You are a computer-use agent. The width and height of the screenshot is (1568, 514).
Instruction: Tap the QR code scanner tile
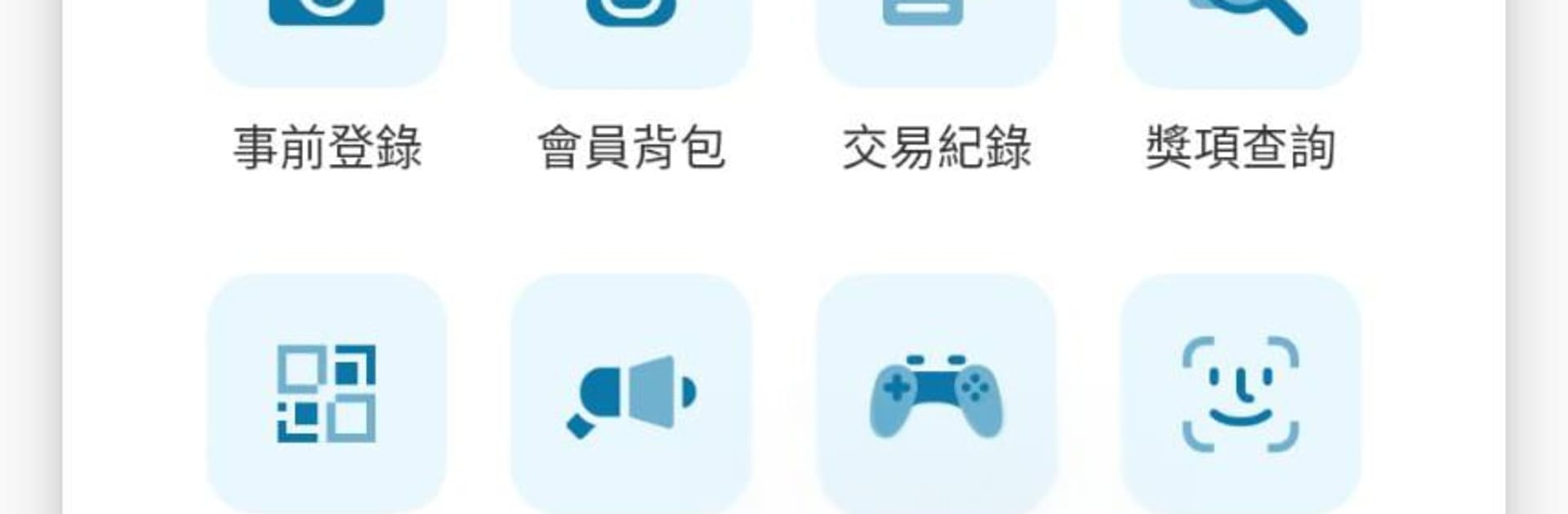[327, 393]
